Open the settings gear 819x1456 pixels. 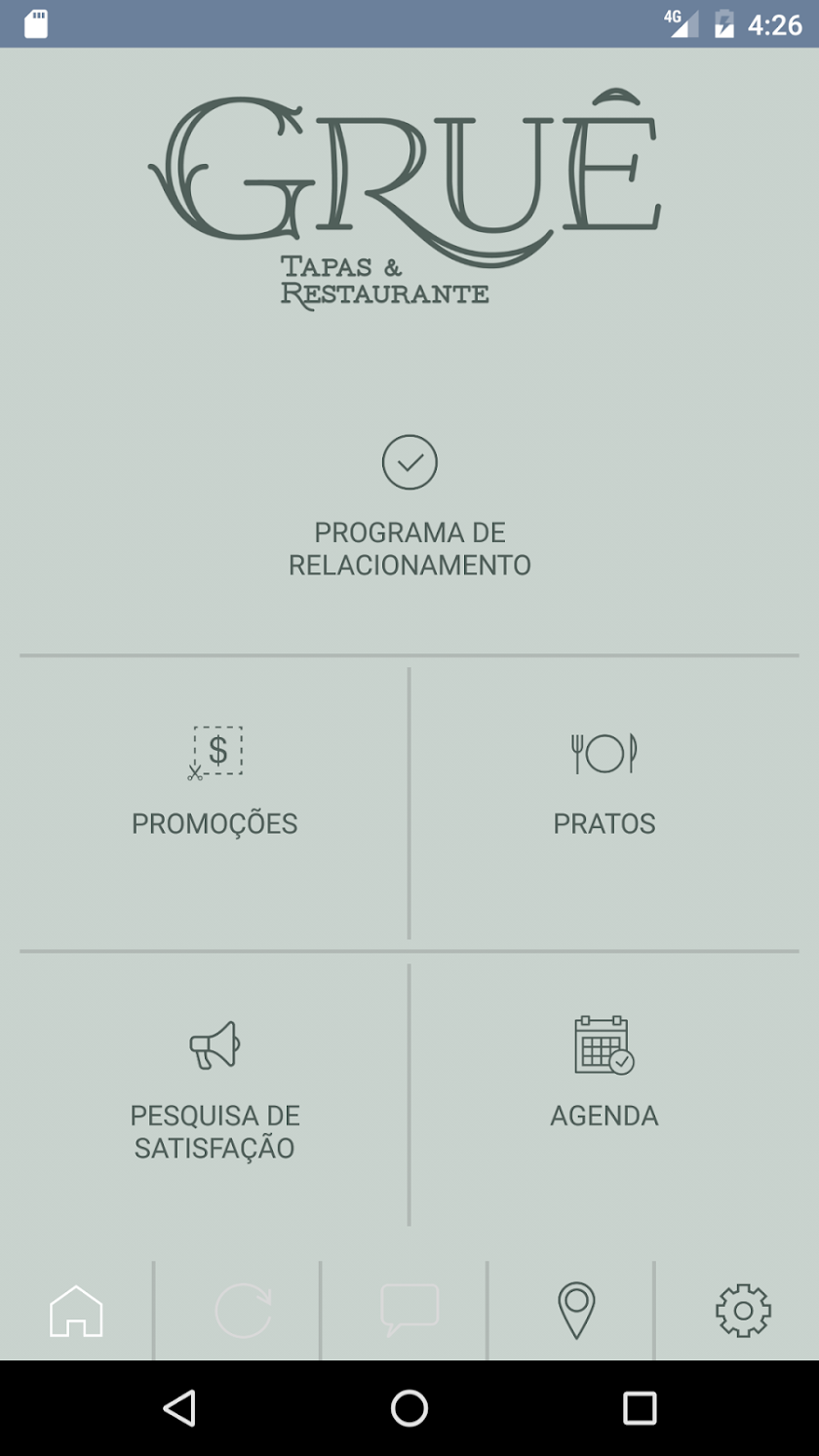[x=743, y=1311]
